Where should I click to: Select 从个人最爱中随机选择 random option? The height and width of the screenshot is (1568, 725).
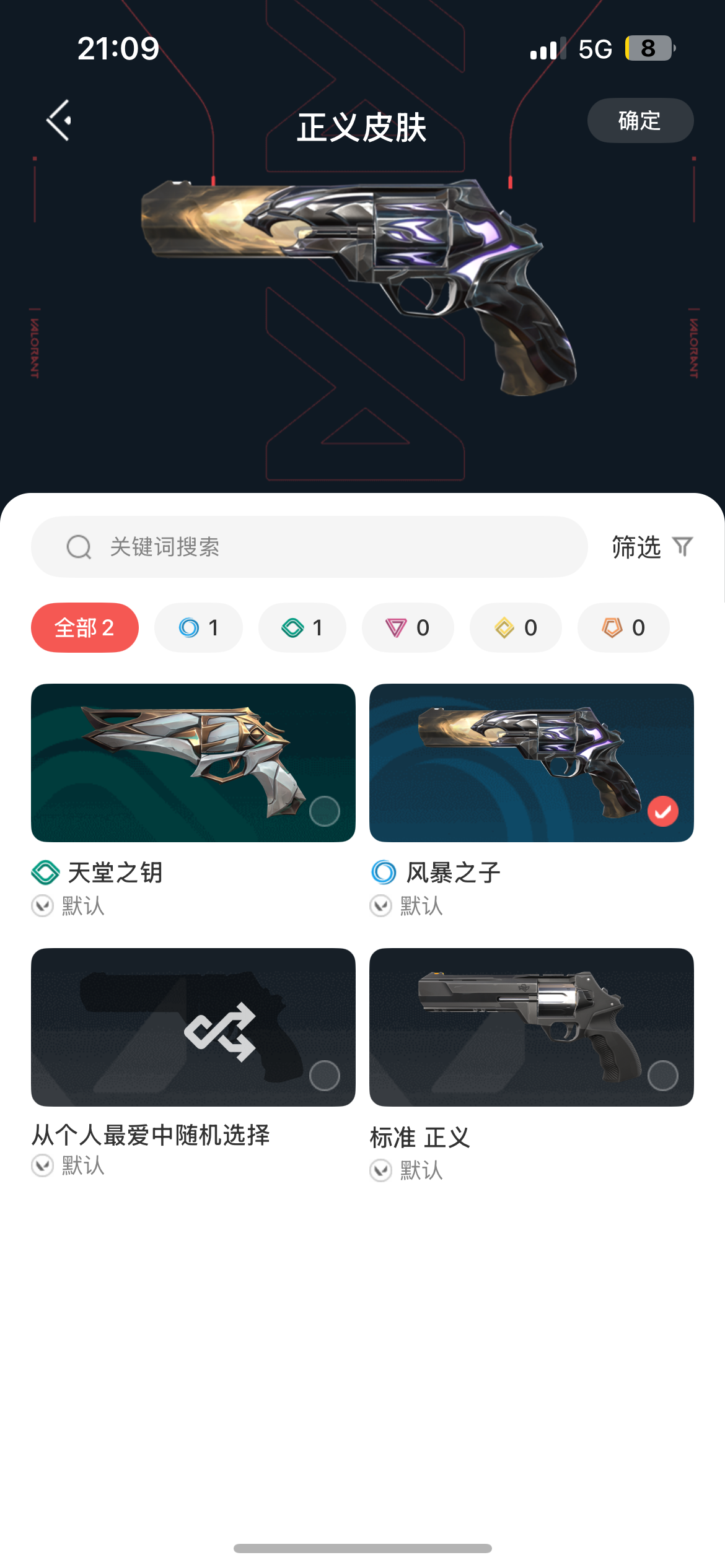[x=193, y=1027]
